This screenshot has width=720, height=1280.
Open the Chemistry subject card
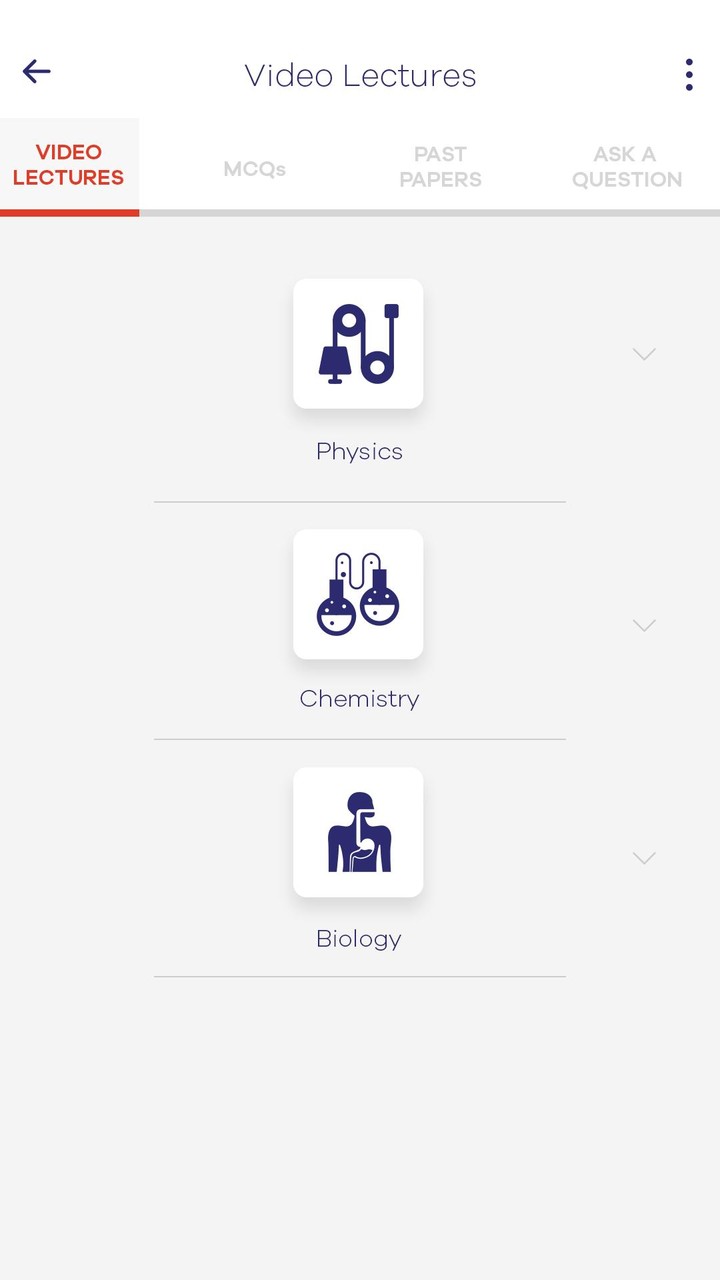tap(358, 594)
